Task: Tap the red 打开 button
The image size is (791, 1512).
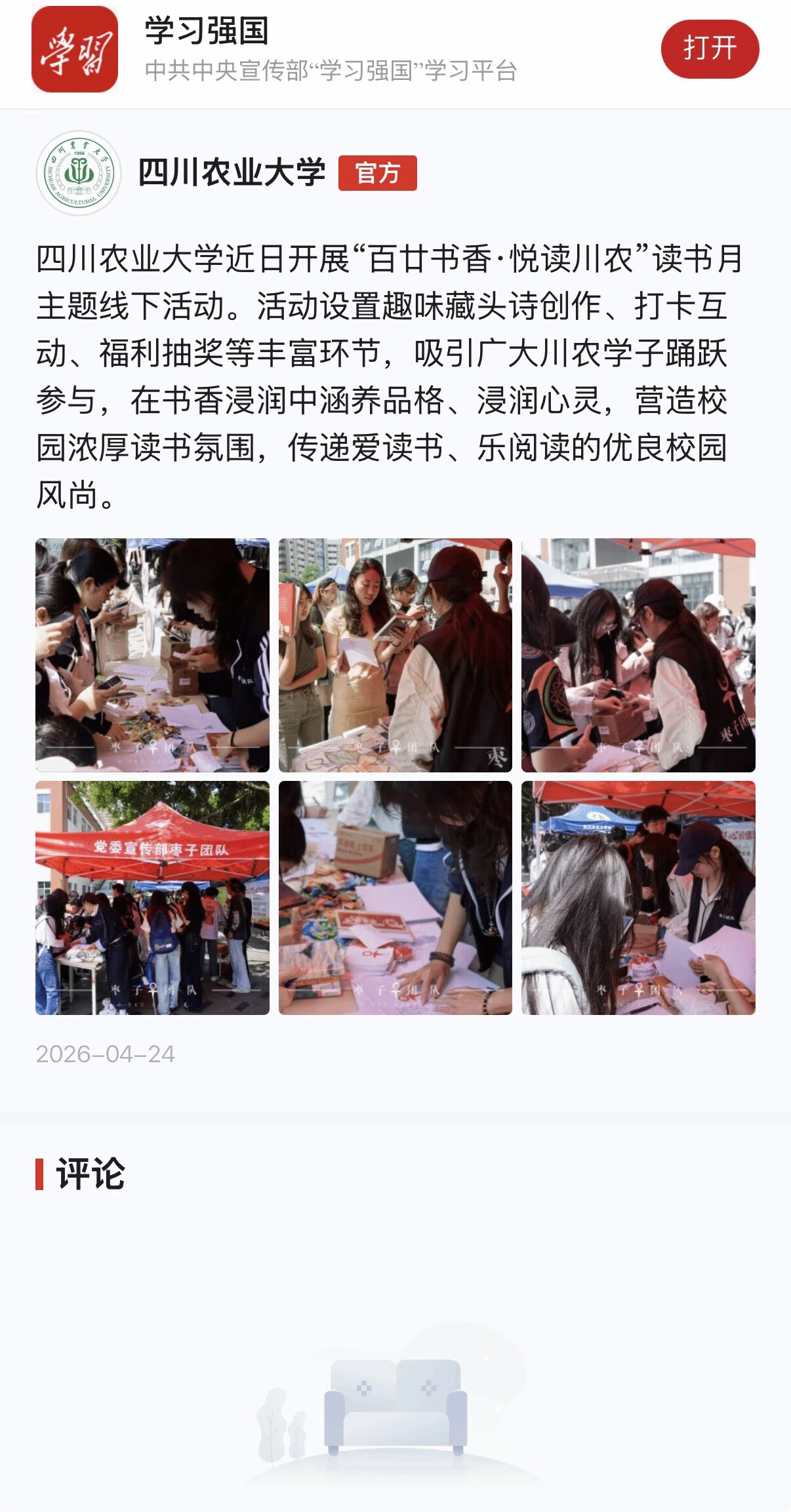Action: coord(710,49)
